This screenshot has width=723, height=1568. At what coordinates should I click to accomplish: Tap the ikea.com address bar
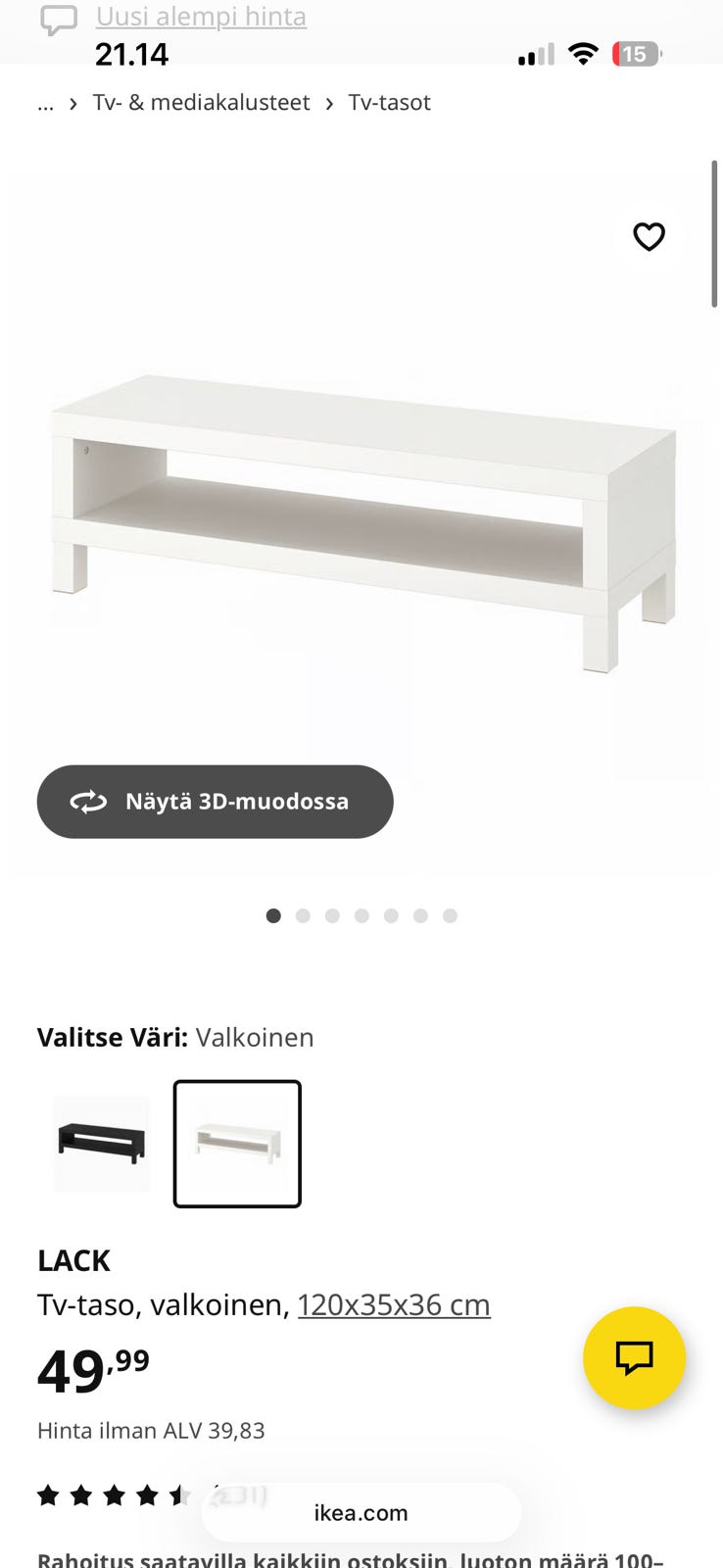coord(361,1512)
